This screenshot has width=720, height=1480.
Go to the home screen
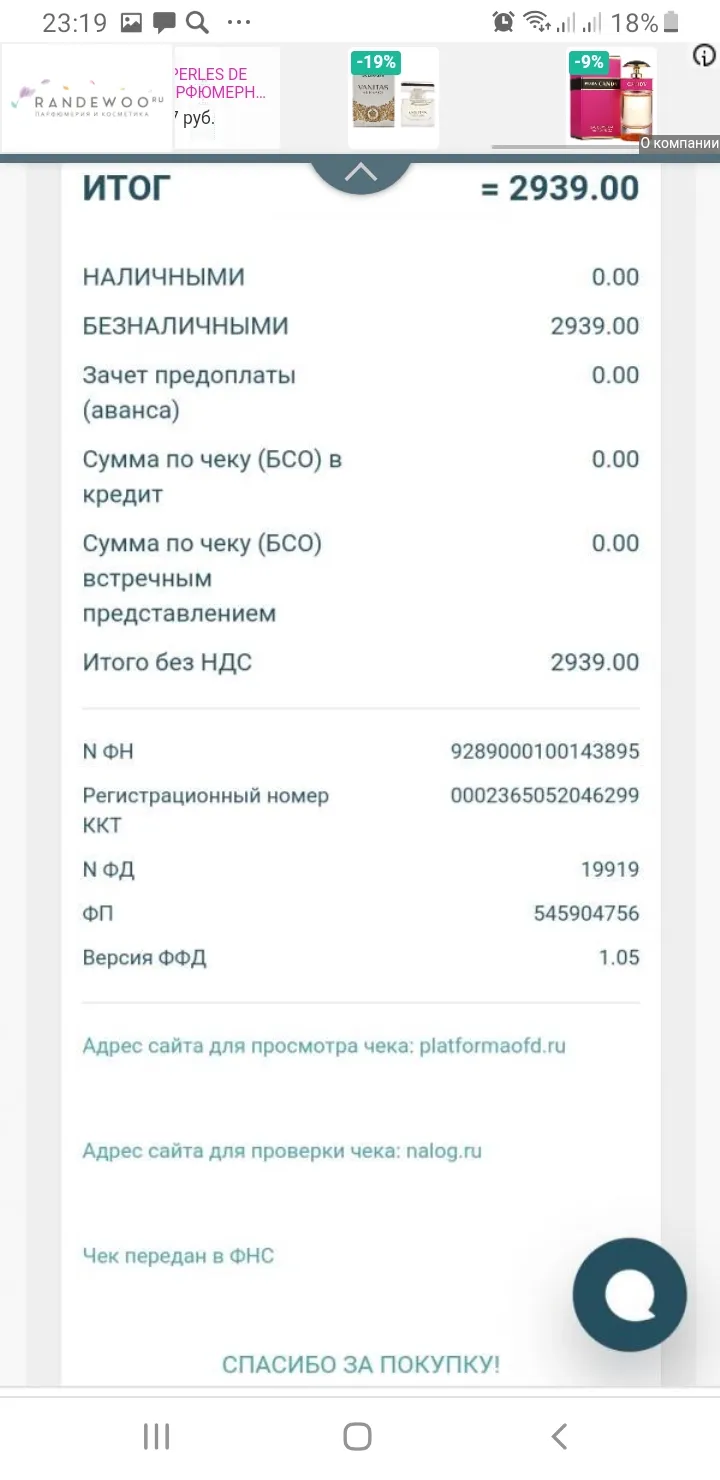click(358, 1437)
